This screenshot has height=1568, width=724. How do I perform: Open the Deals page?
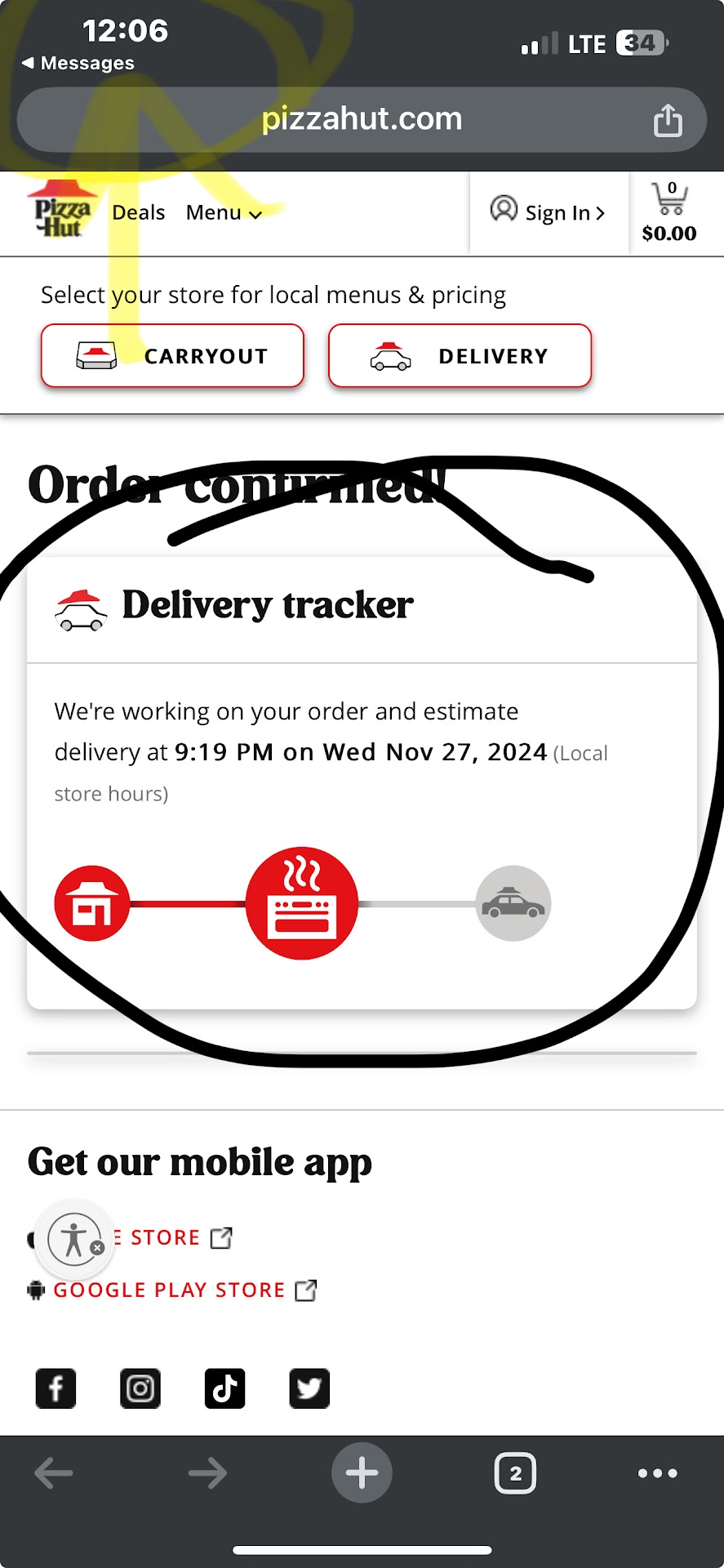click(138, 212)
